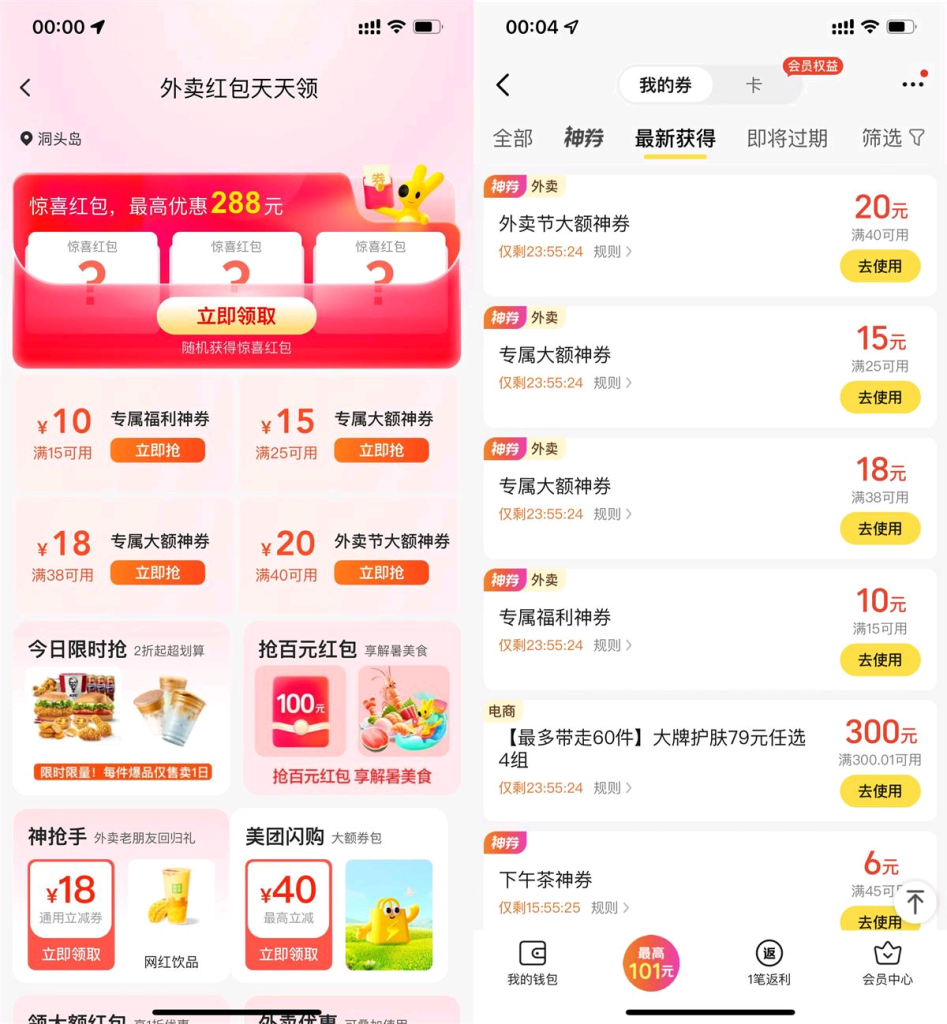This screenshot has width=947, height=1024.
Task: Select the 即将过期 tab
Action: 787,138
